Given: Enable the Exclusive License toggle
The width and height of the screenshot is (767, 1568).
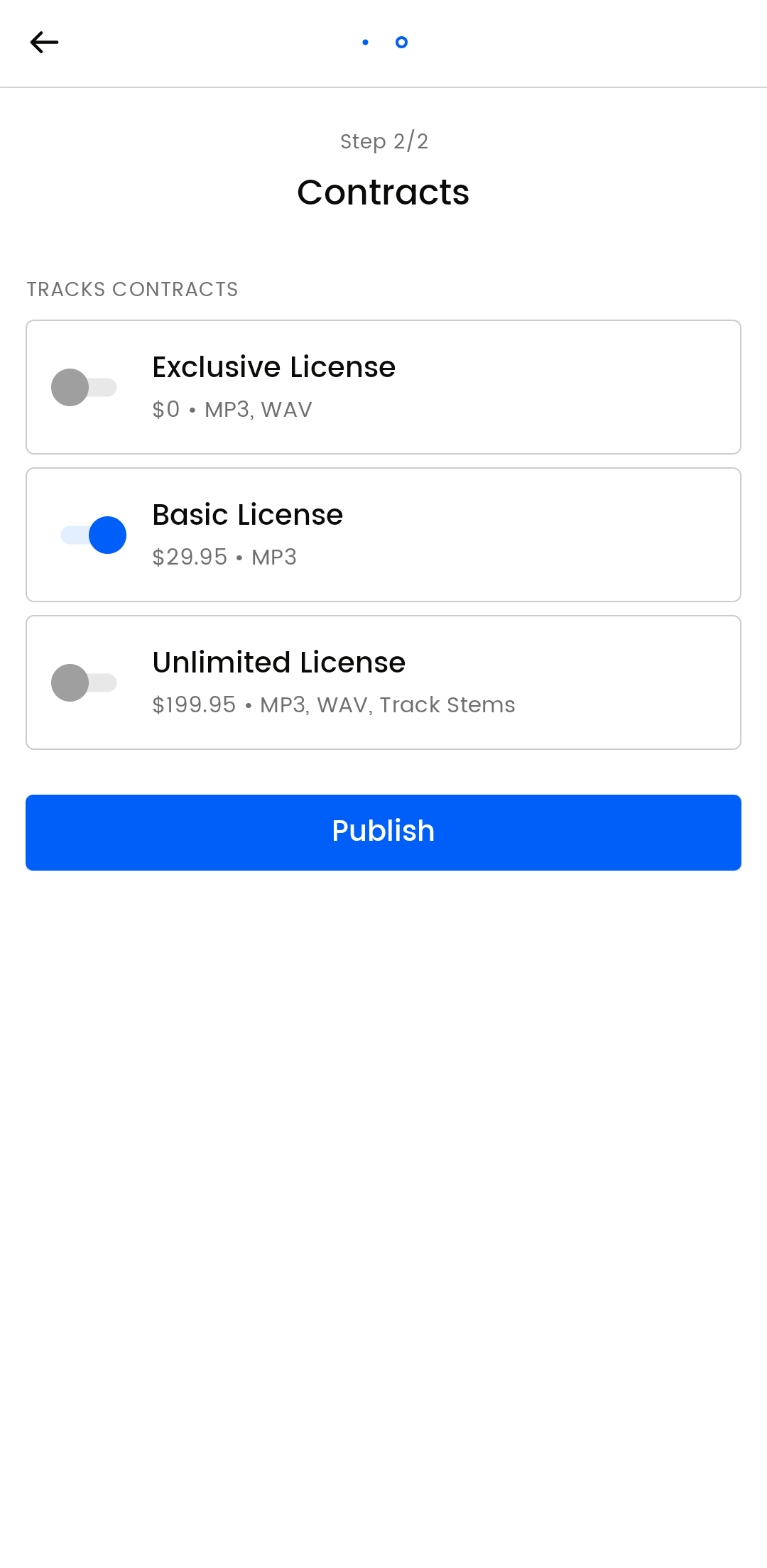Looking at the screenshot, I should 85,386.
